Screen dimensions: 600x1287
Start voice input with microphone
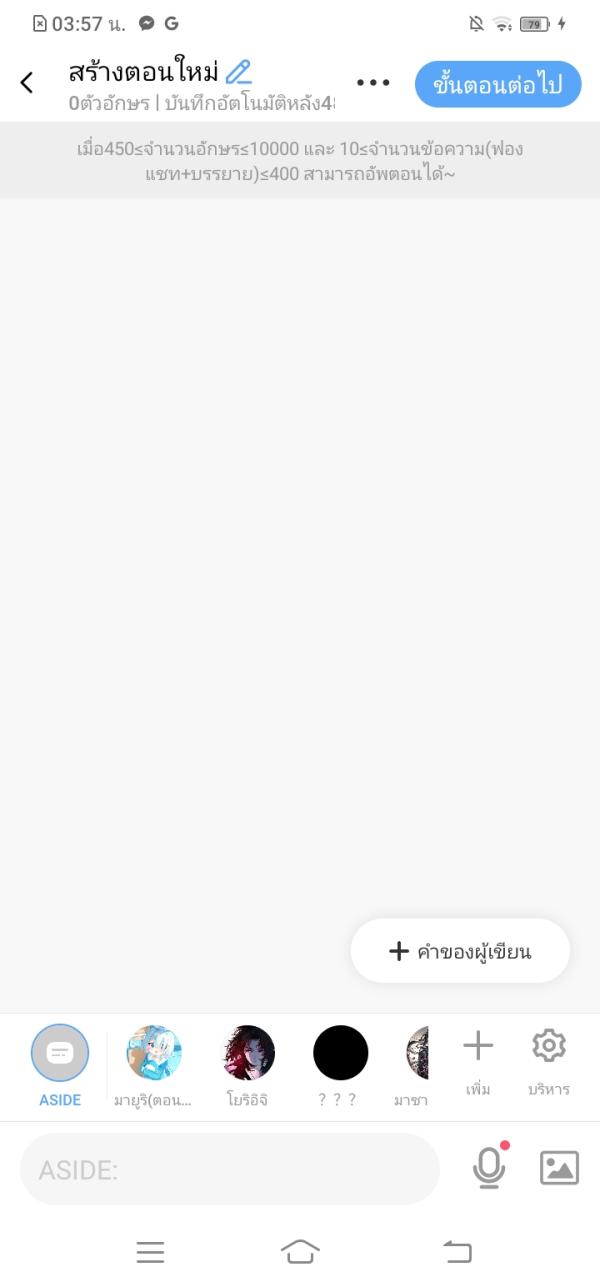[x=489, y=1167]
